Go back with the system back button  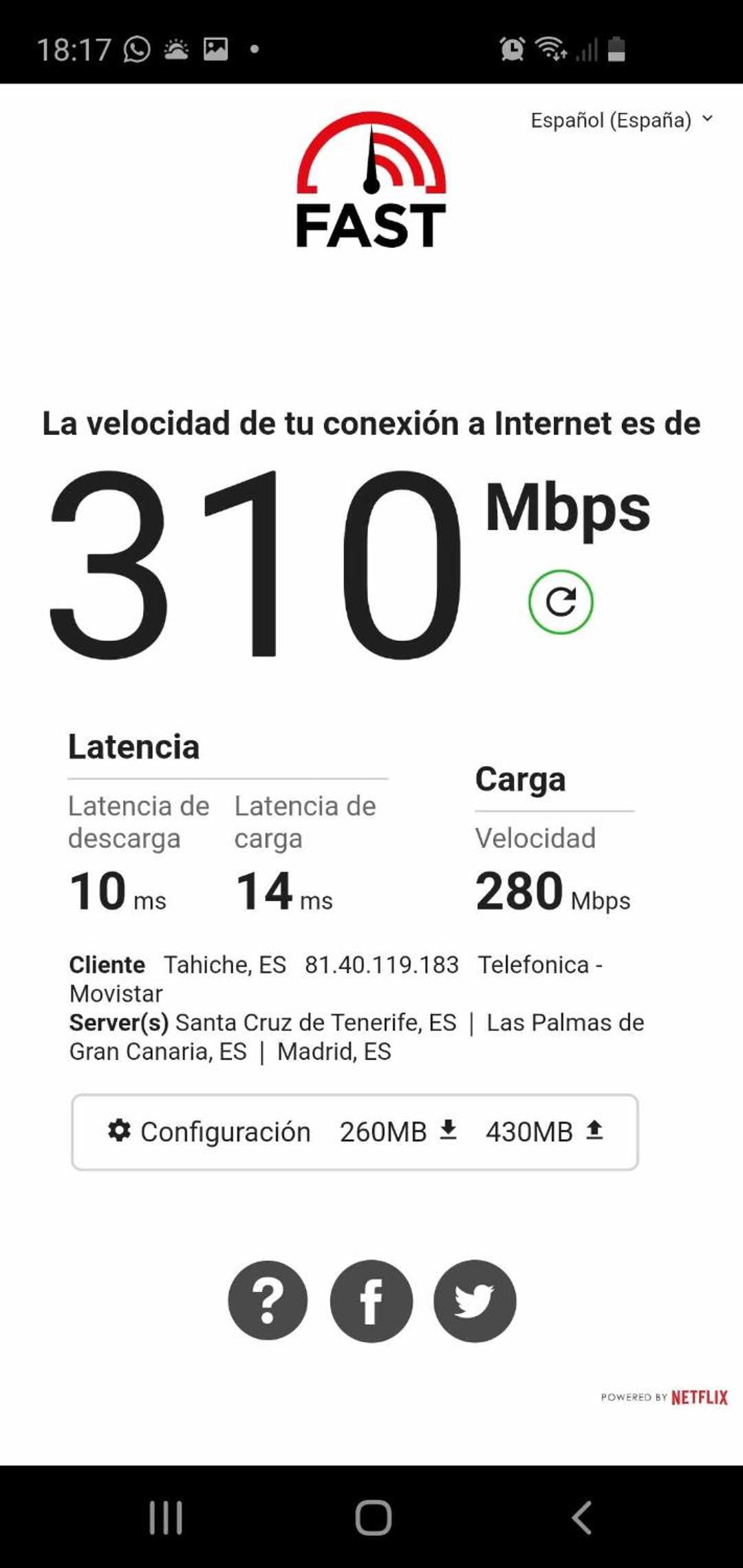[582, 1517]
